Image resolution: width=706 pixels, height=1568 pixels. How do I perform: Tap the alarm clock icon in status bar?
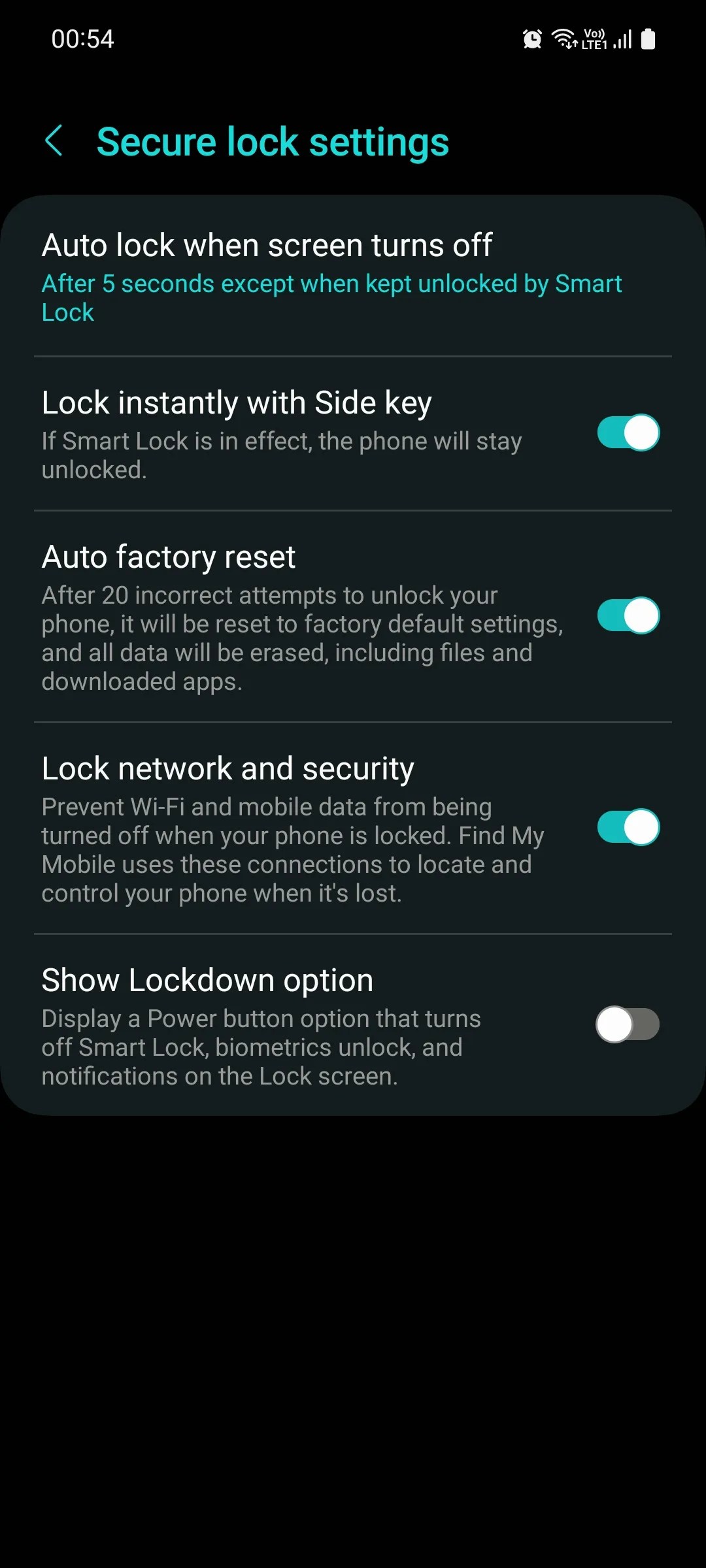pyautogui.click(x=532, y=39)
